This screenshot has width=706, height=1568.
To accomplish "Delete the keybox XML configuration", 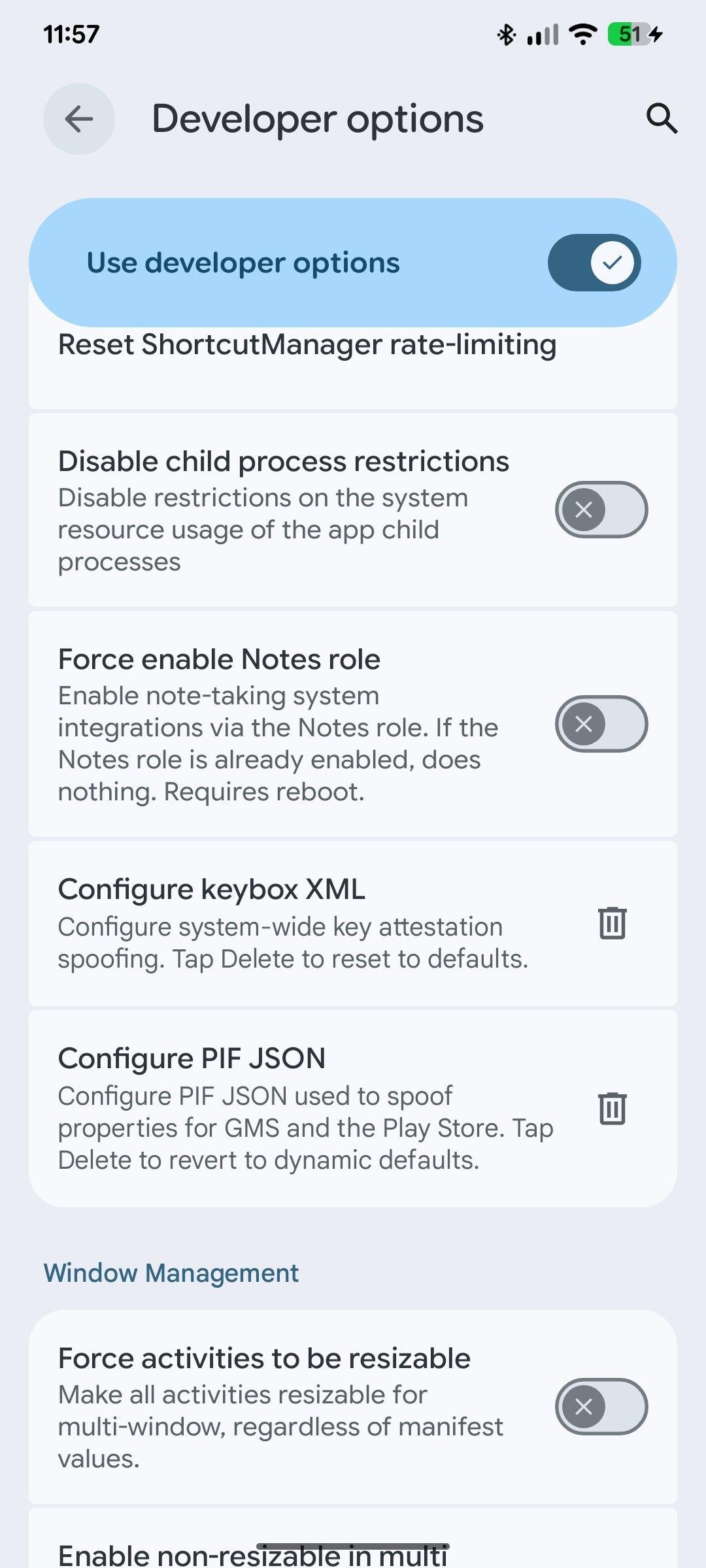I will (x=613, y=923).
